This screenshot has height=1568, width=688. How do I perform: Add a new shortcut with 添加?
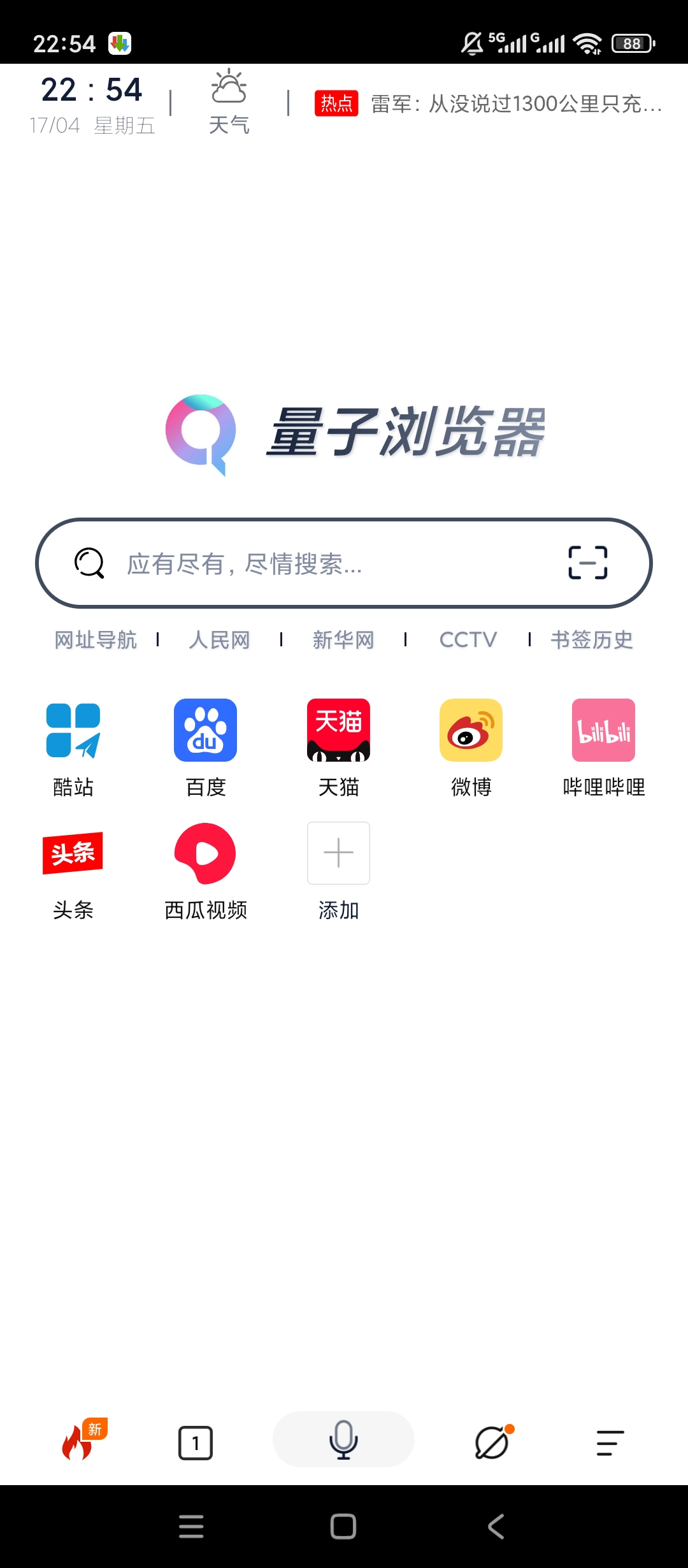(x=338, y=853)
